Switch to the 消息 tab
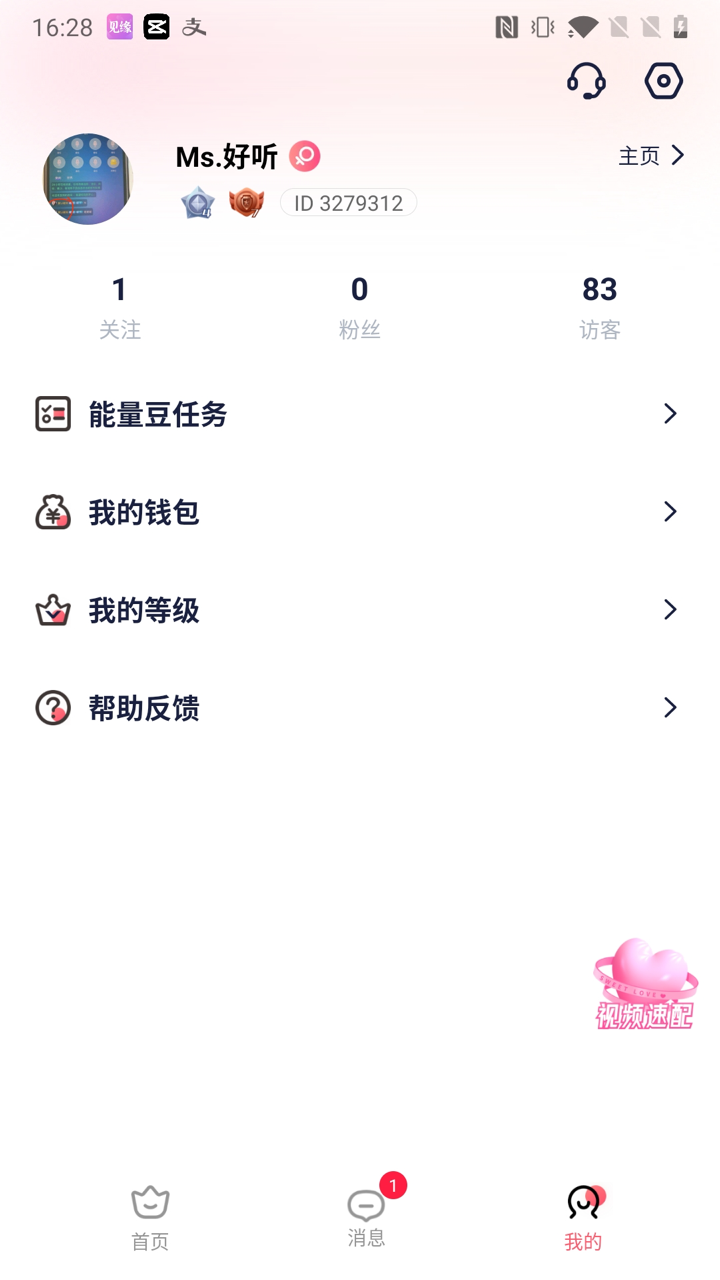 coord(366,1215)
